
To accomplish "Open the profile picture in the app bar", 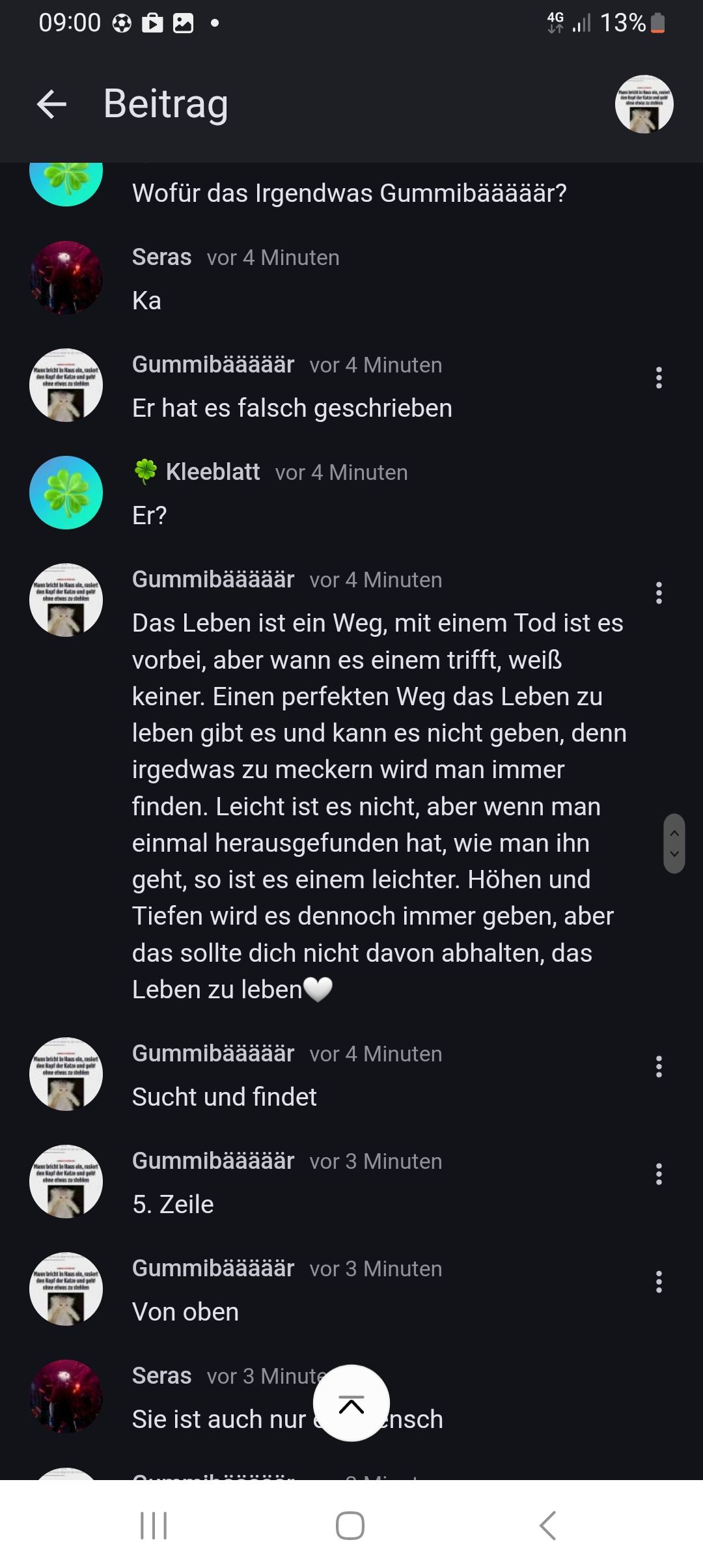I will coord(644,104).
